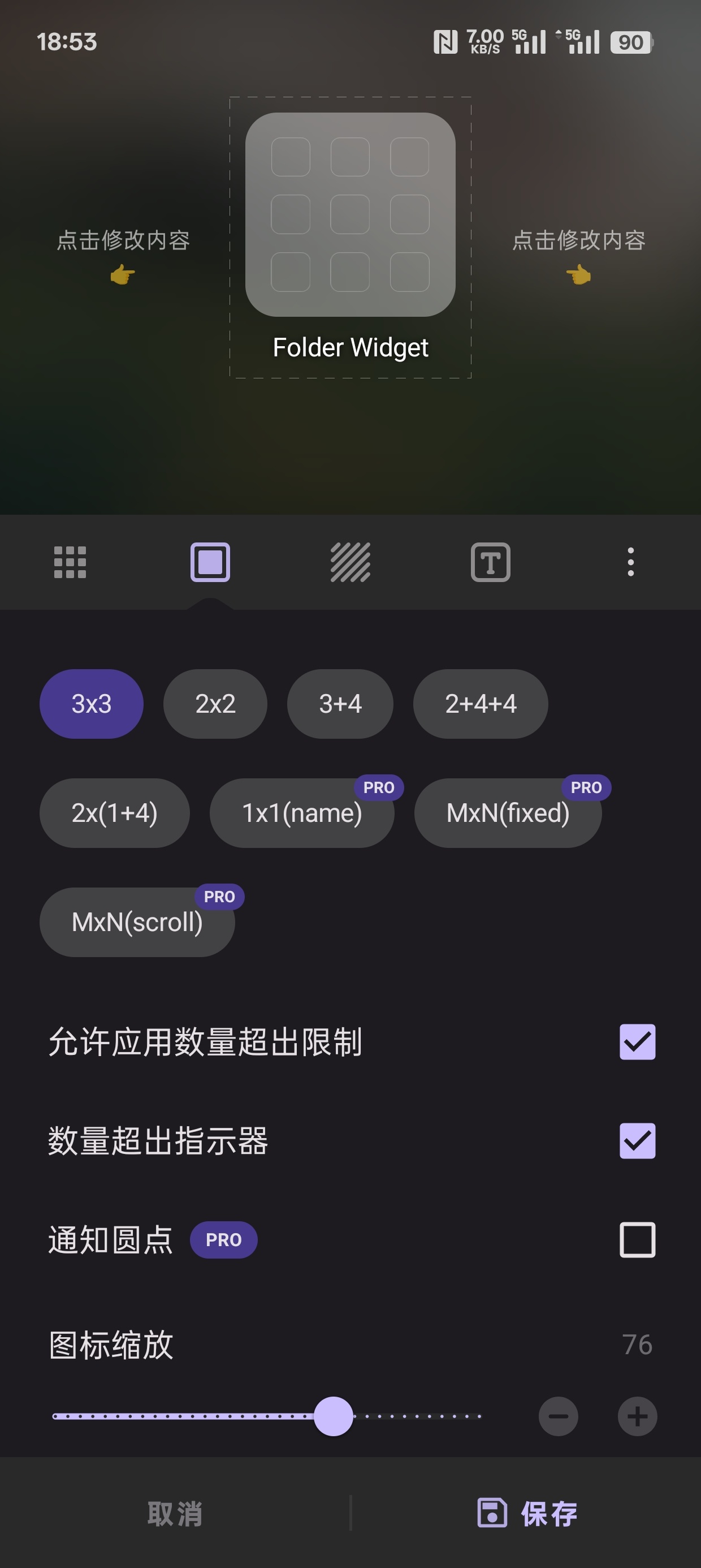The image size is (701, 1568).
Task: Save the widget with 保存
Action: (x=527, y=1513)
